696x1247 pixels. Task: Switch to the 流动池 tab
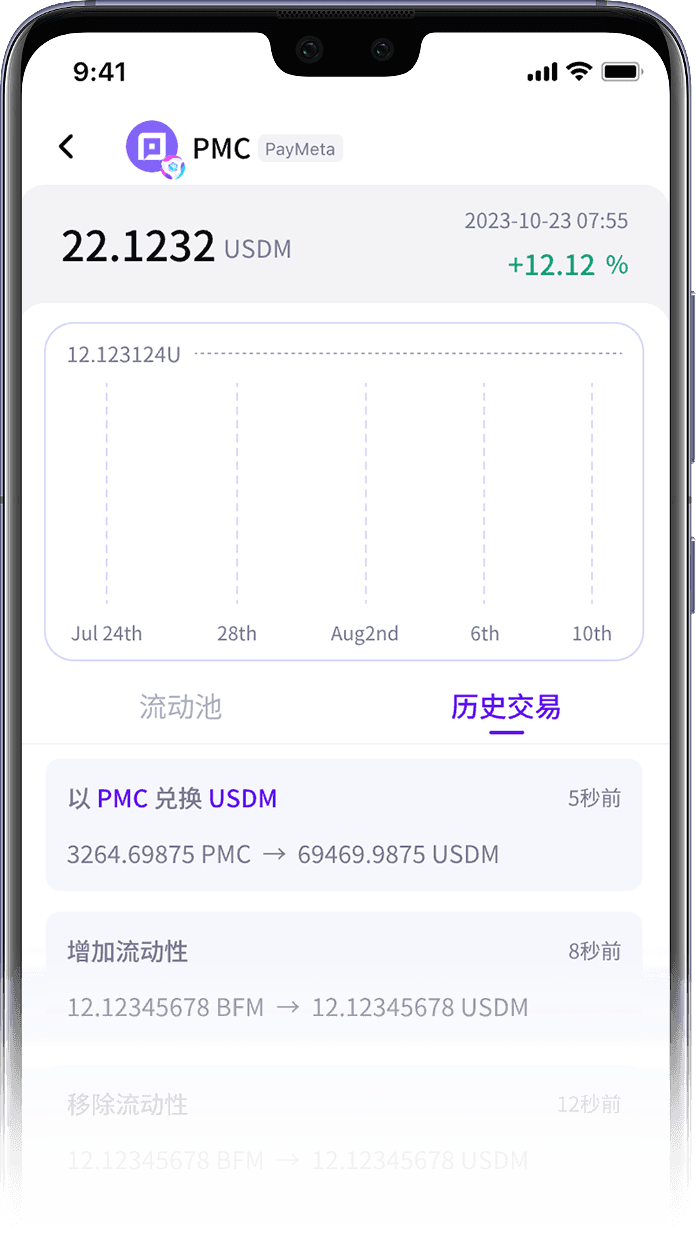(x=180, y=707)
